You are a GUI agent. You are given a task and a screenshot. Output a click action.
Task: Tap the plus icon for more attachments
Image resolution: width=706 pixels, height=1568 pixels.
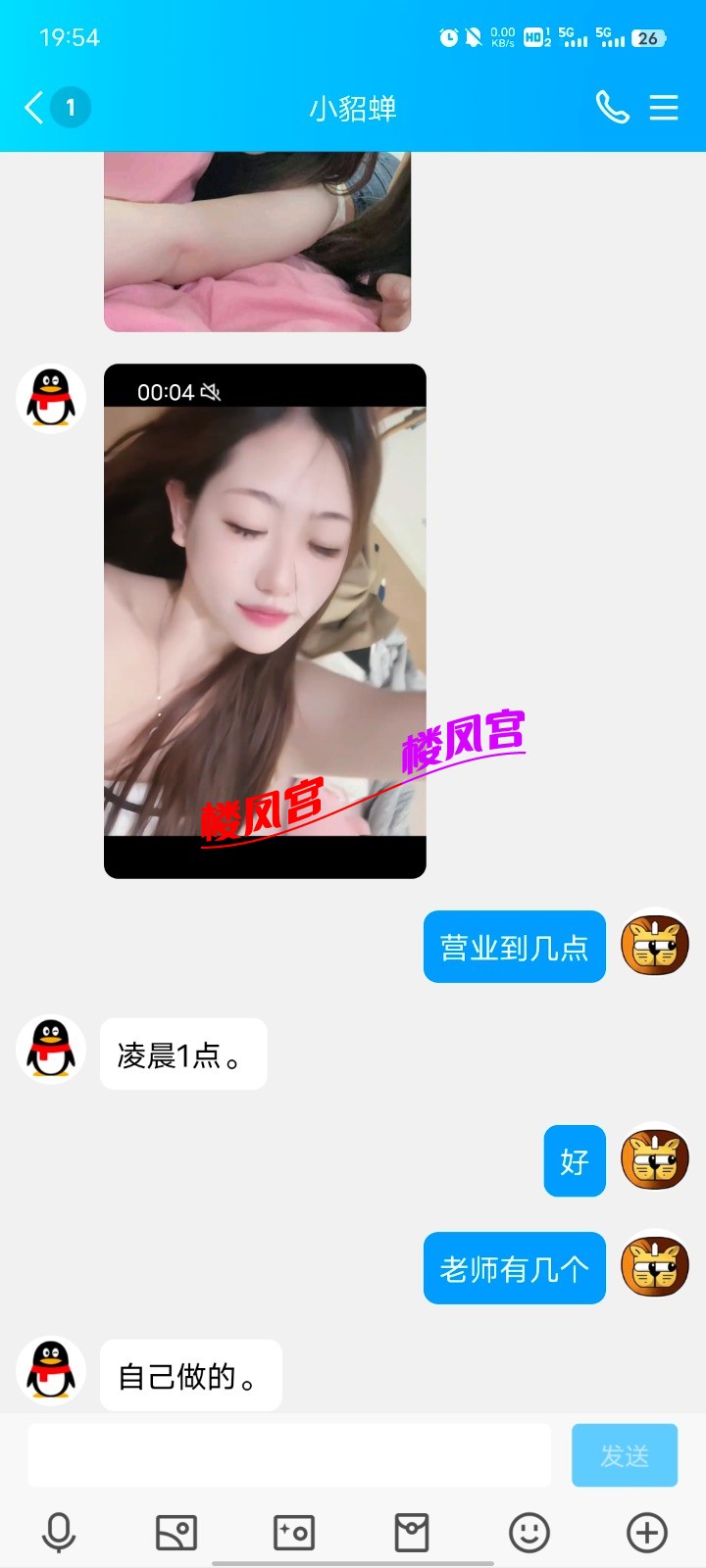click(645, 1532)
